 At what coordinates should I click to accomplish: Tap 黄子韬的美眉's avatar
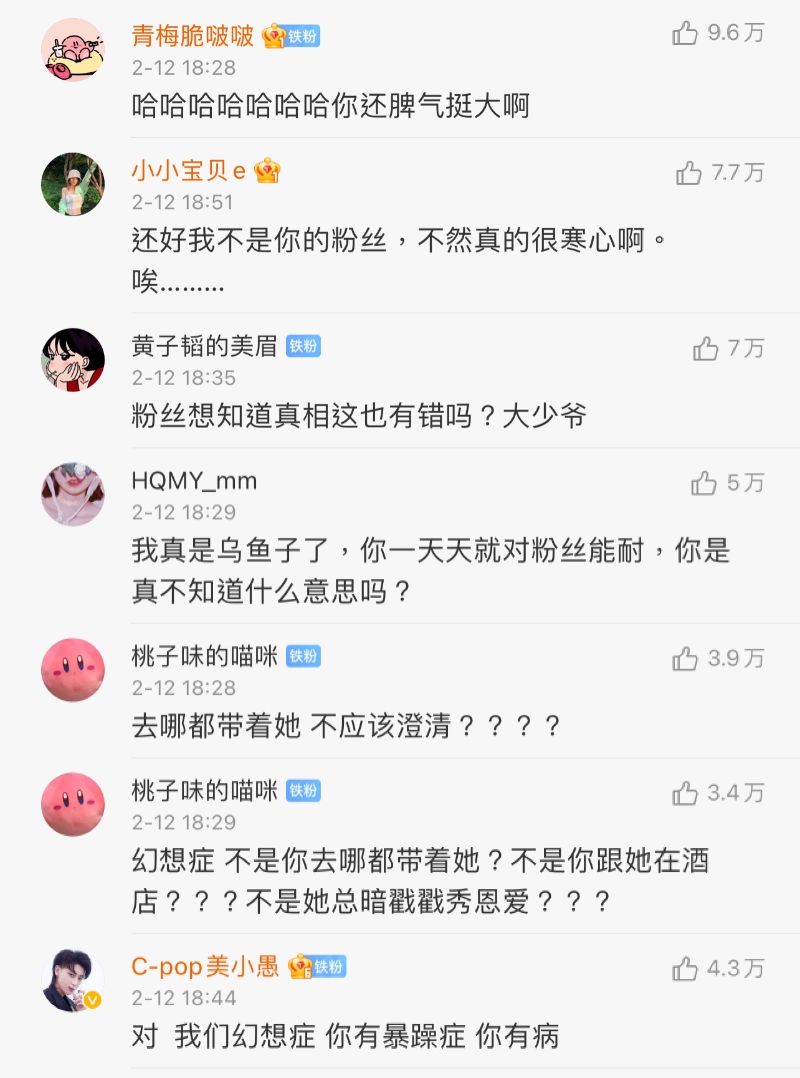click(73, 359)
